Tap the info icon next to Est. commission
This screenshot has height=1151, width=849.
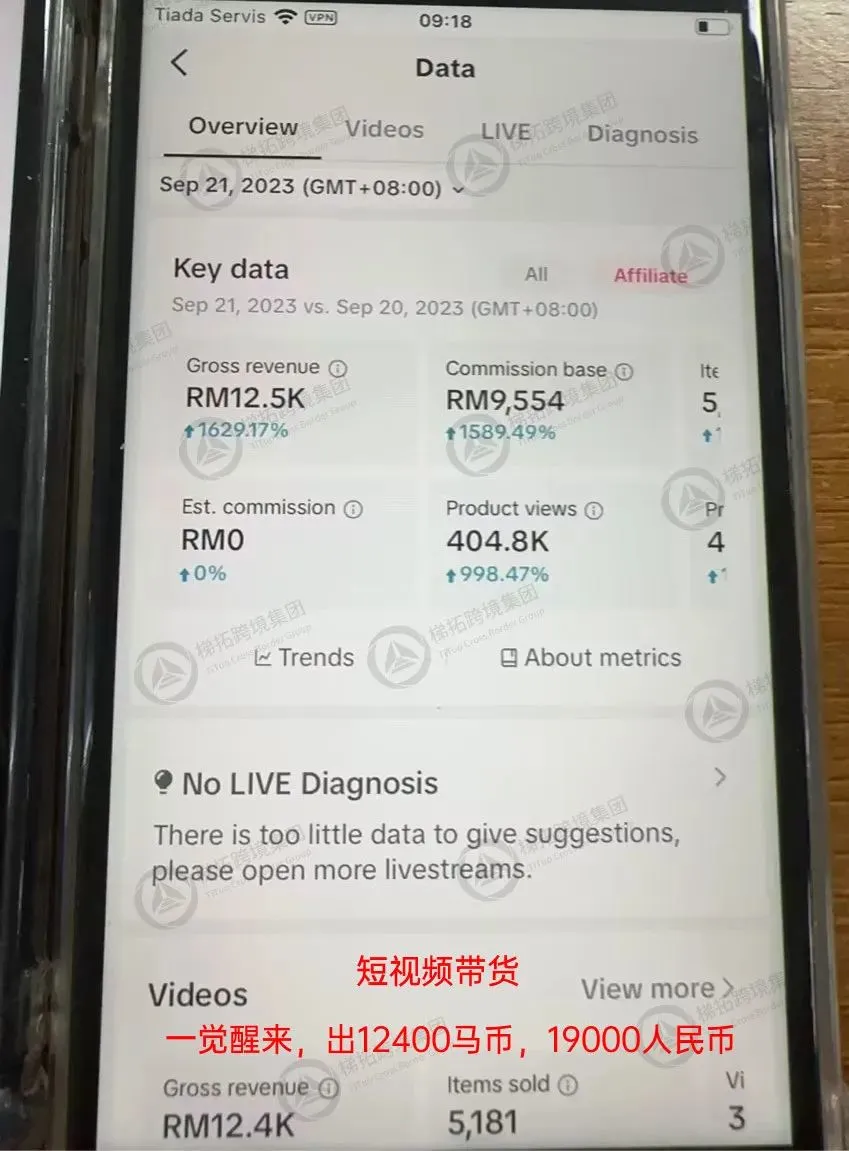pyautogui.click(x=354, y=509)
